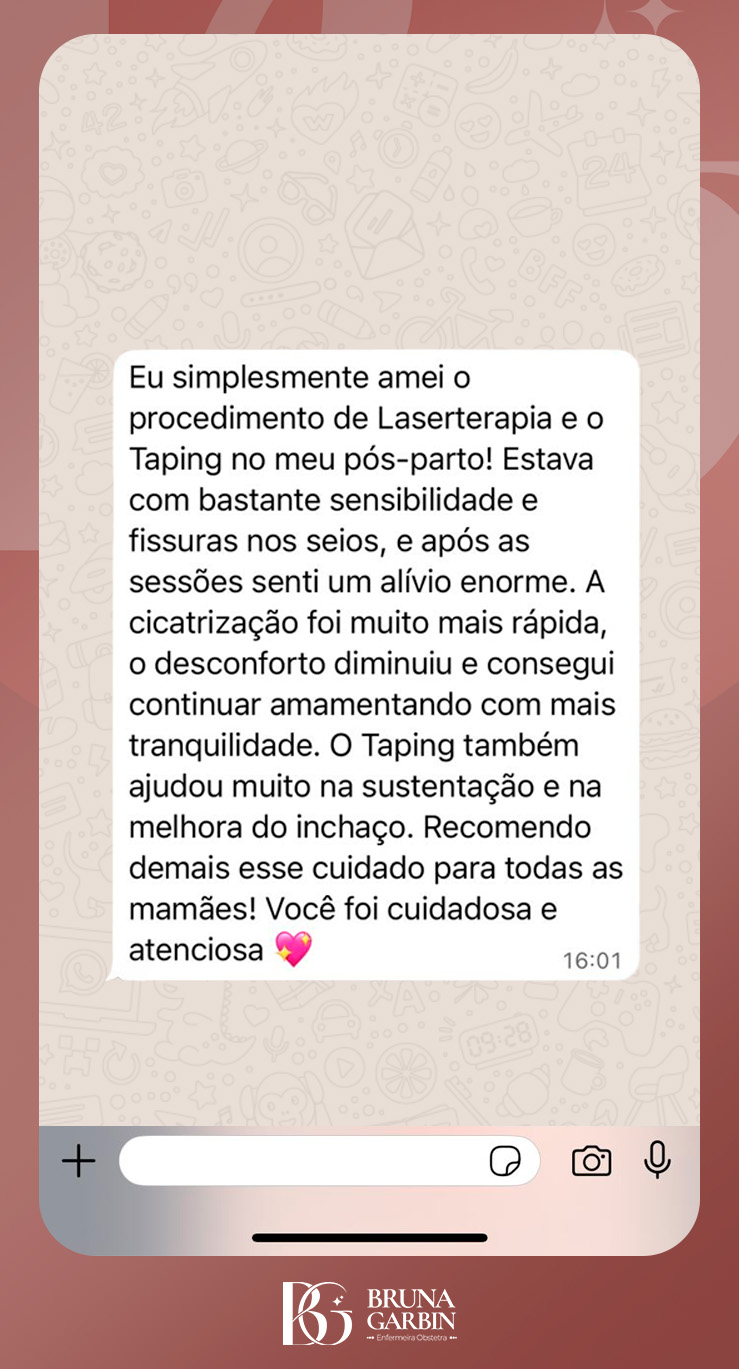Select the camera icon to take a photo

[x=591, y=1161]
